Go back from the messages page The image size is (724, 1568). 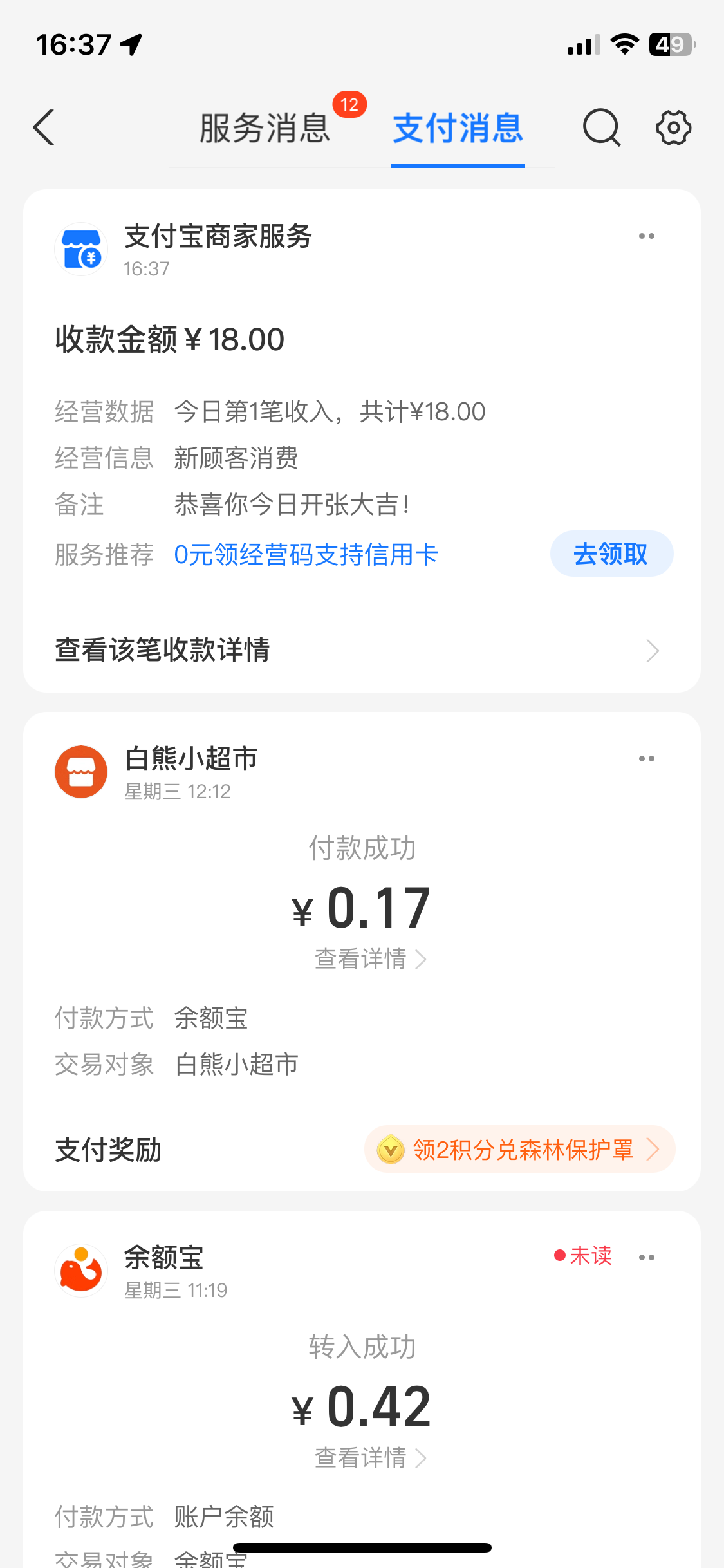pos(44,127)
